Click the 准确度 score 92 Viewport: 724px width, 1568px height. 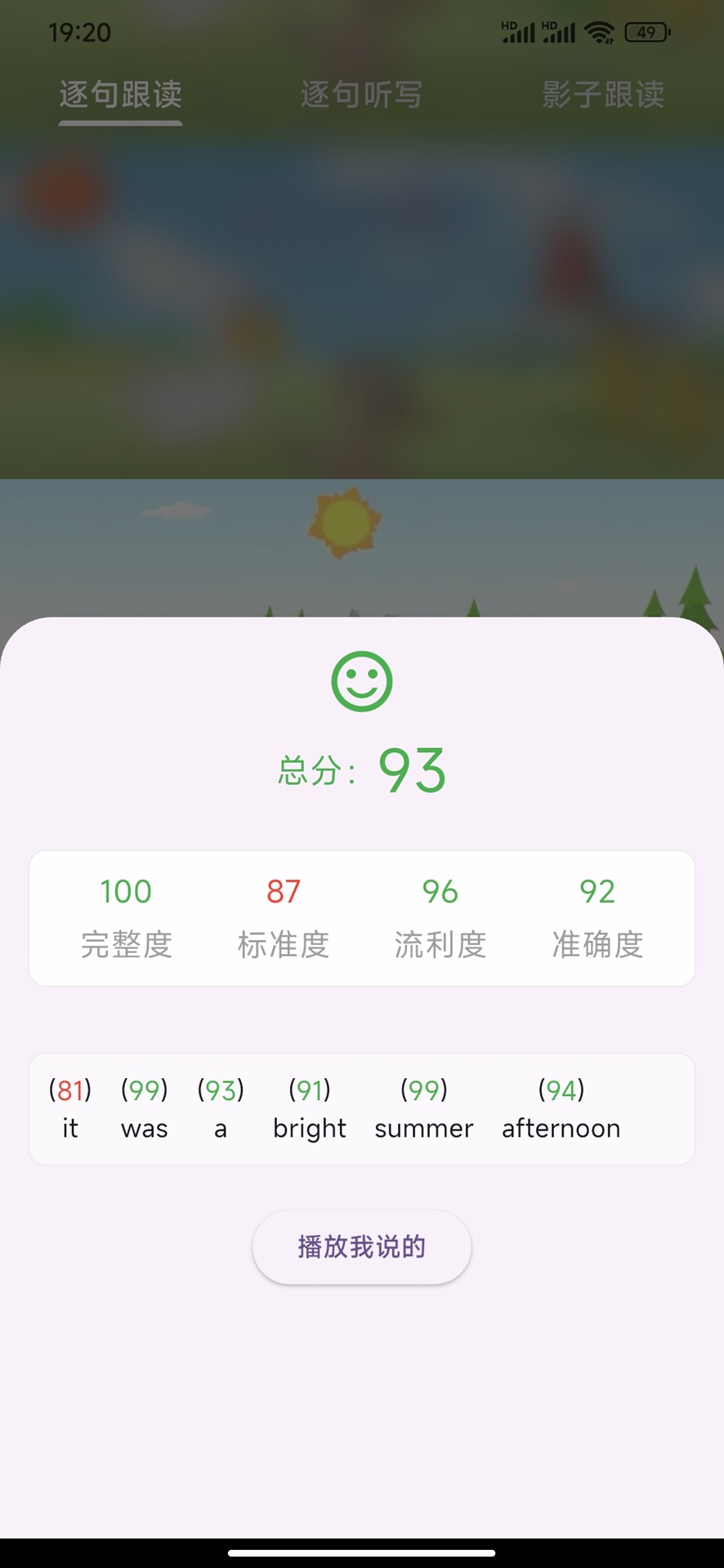pyautogui.click(x=599, y=893)
